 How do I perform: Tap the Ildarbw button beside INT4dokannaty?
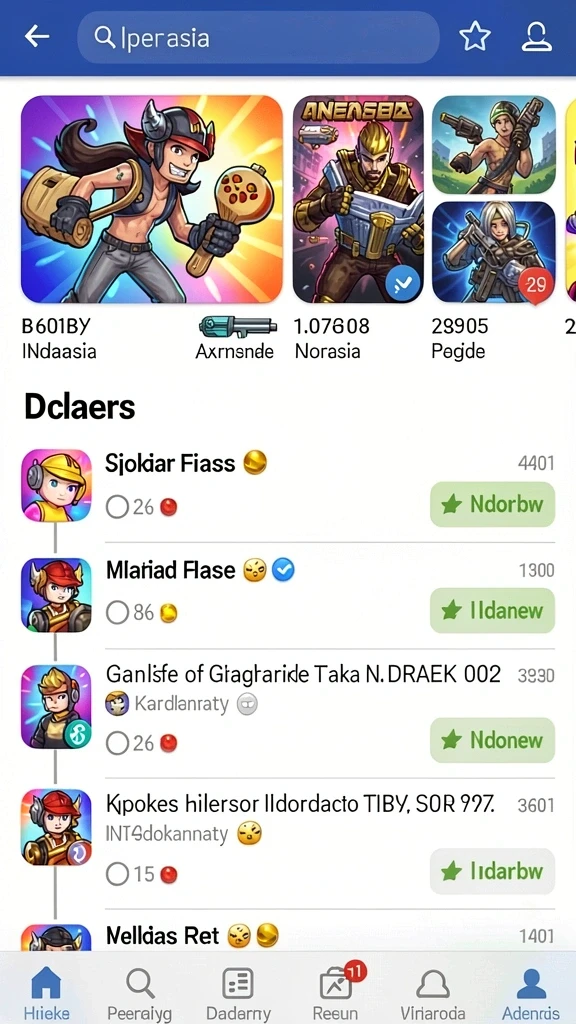coord(492,871)
